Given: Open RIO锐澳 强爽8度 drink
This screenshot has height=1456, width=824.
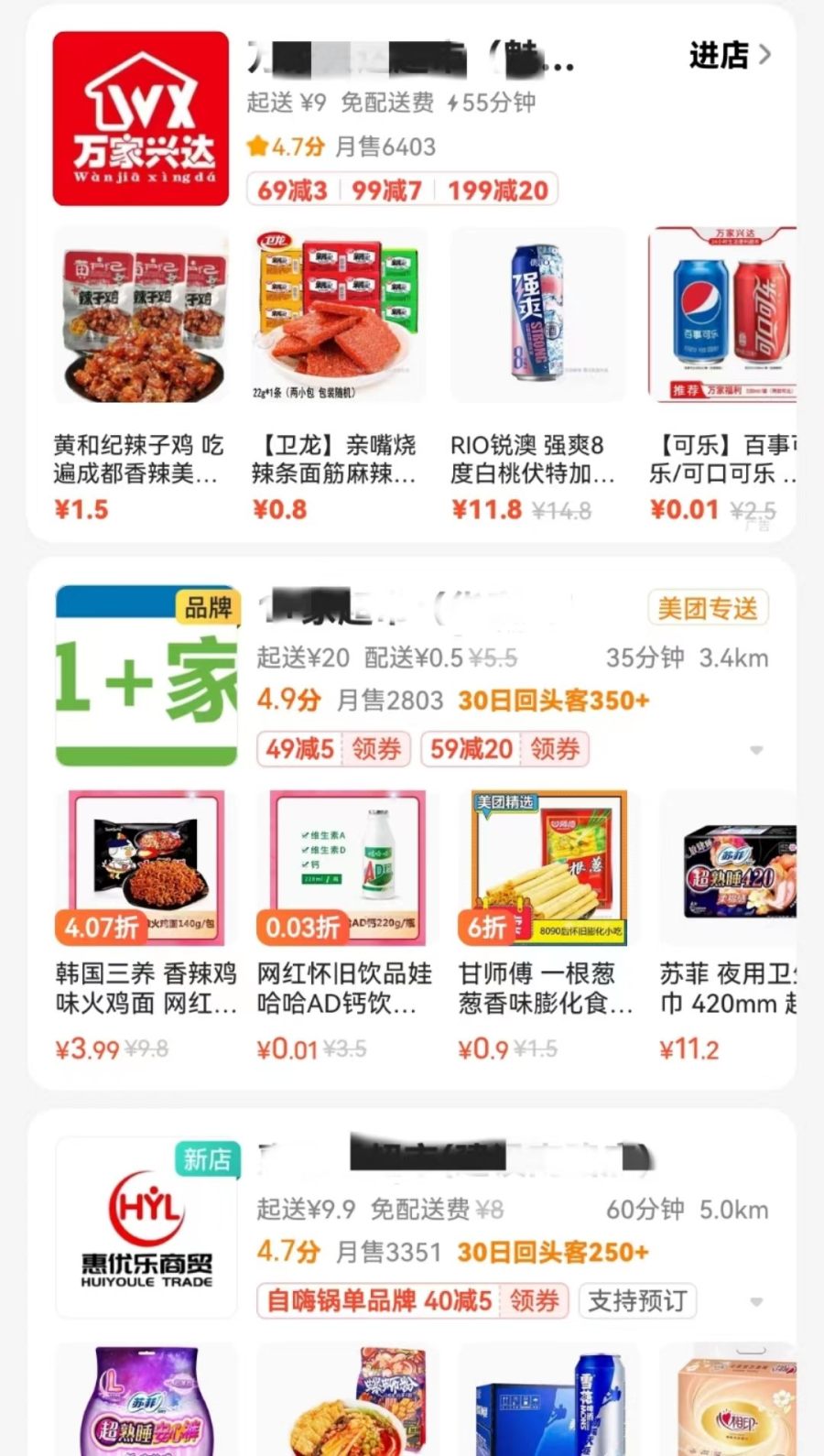Looking at the screenshot, I should 537,316.
